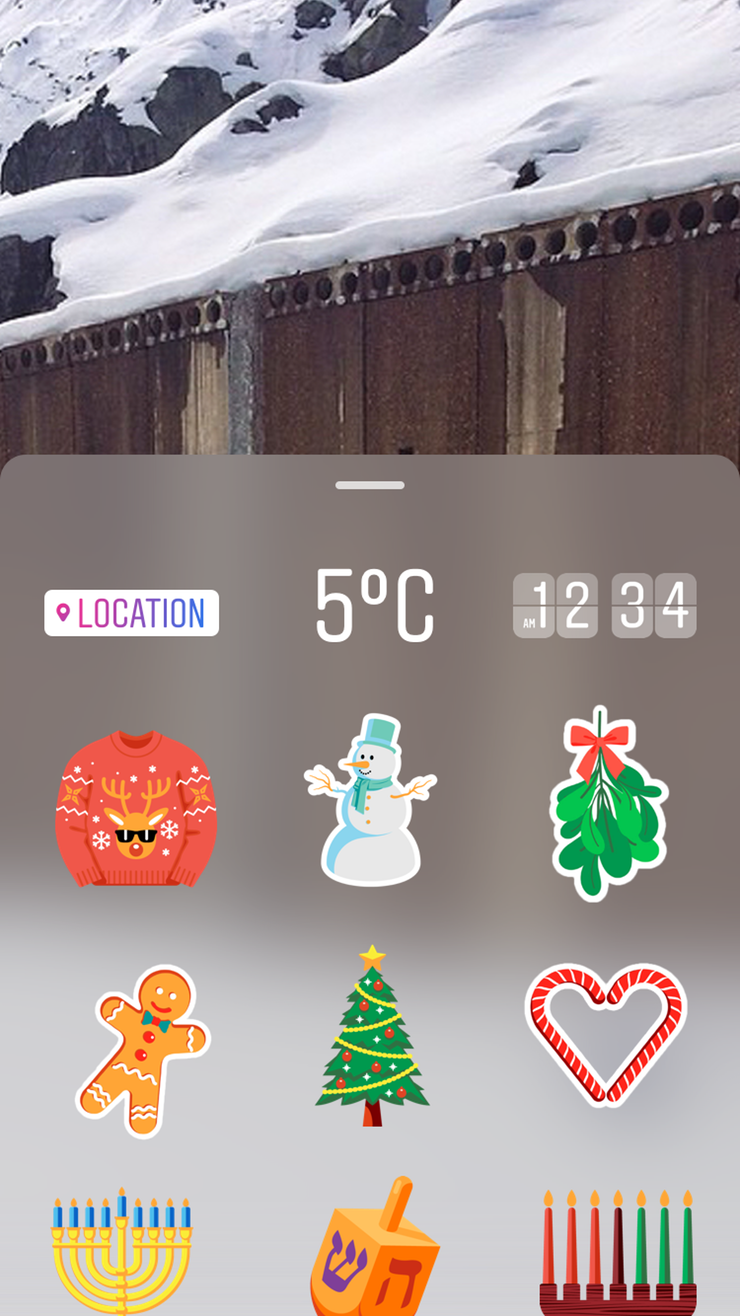The width and height of the screenshot is (740, 1316).
Task: Select the Christmas tree sticker
Action: (x=372, y=1037)
